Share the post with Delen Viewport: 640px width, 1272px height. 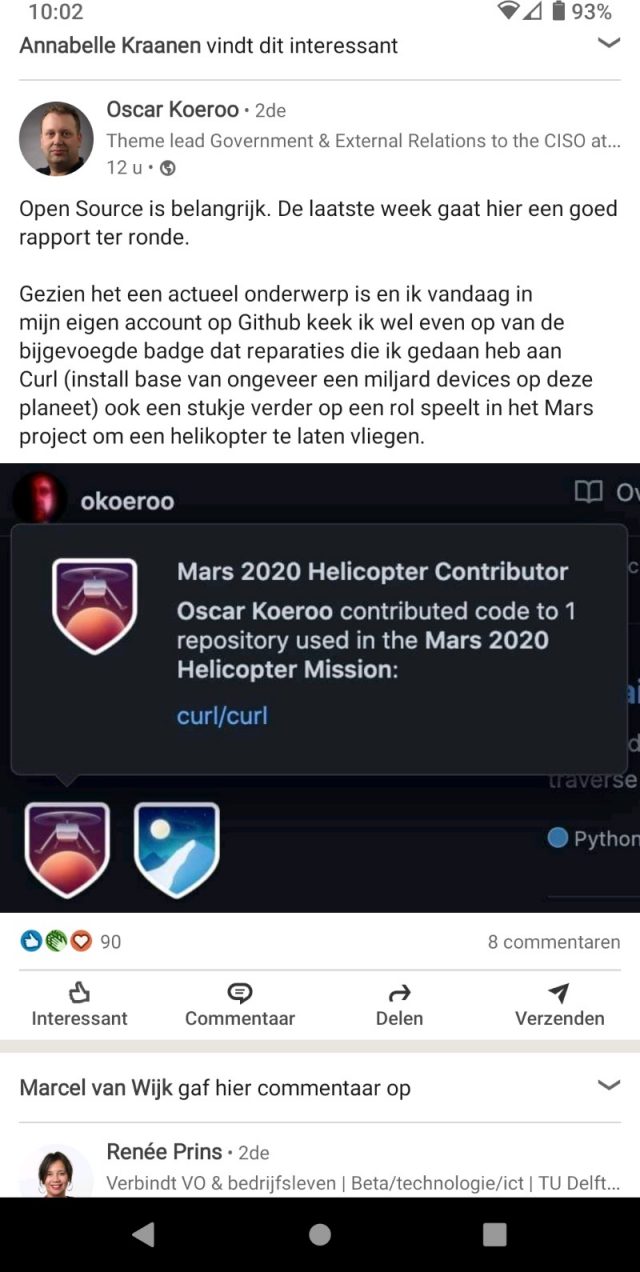point(399,1004)
